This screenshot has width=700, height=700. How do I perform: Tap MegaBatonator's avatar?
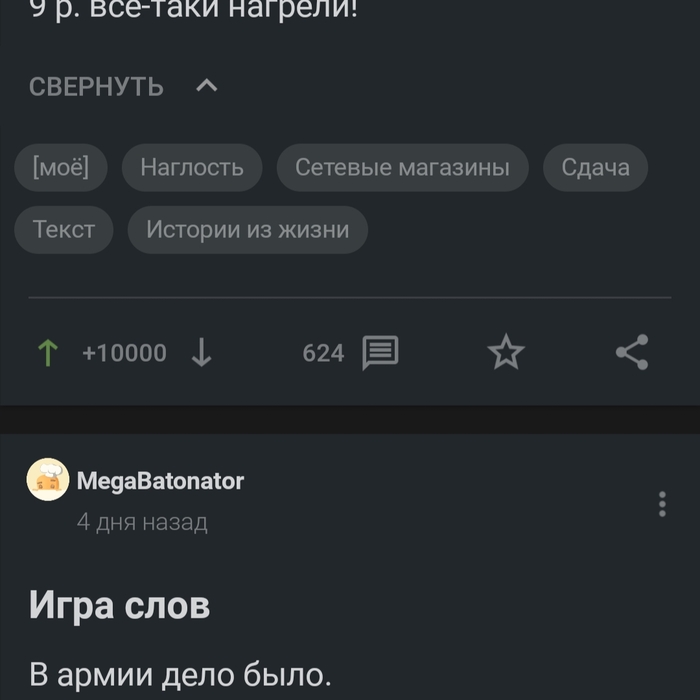48,479
